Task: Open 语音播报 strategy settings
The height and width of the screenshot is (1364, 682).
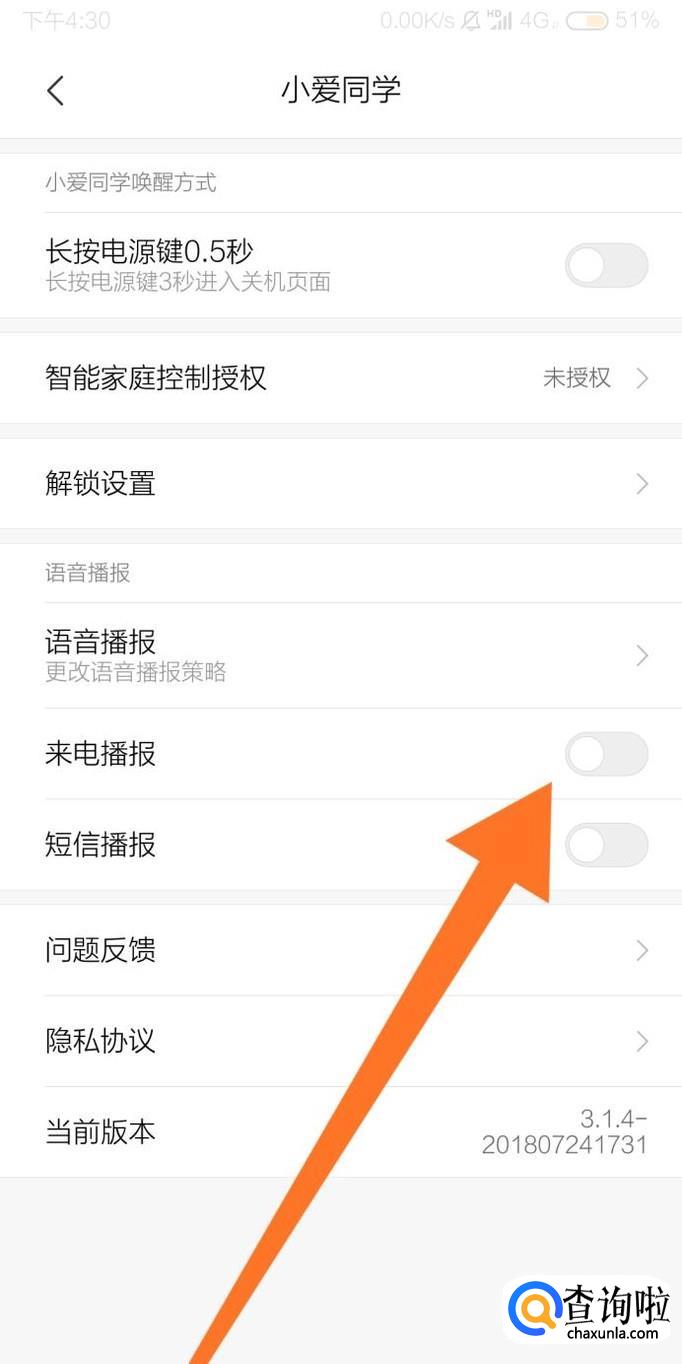Action: coord(340,655)
